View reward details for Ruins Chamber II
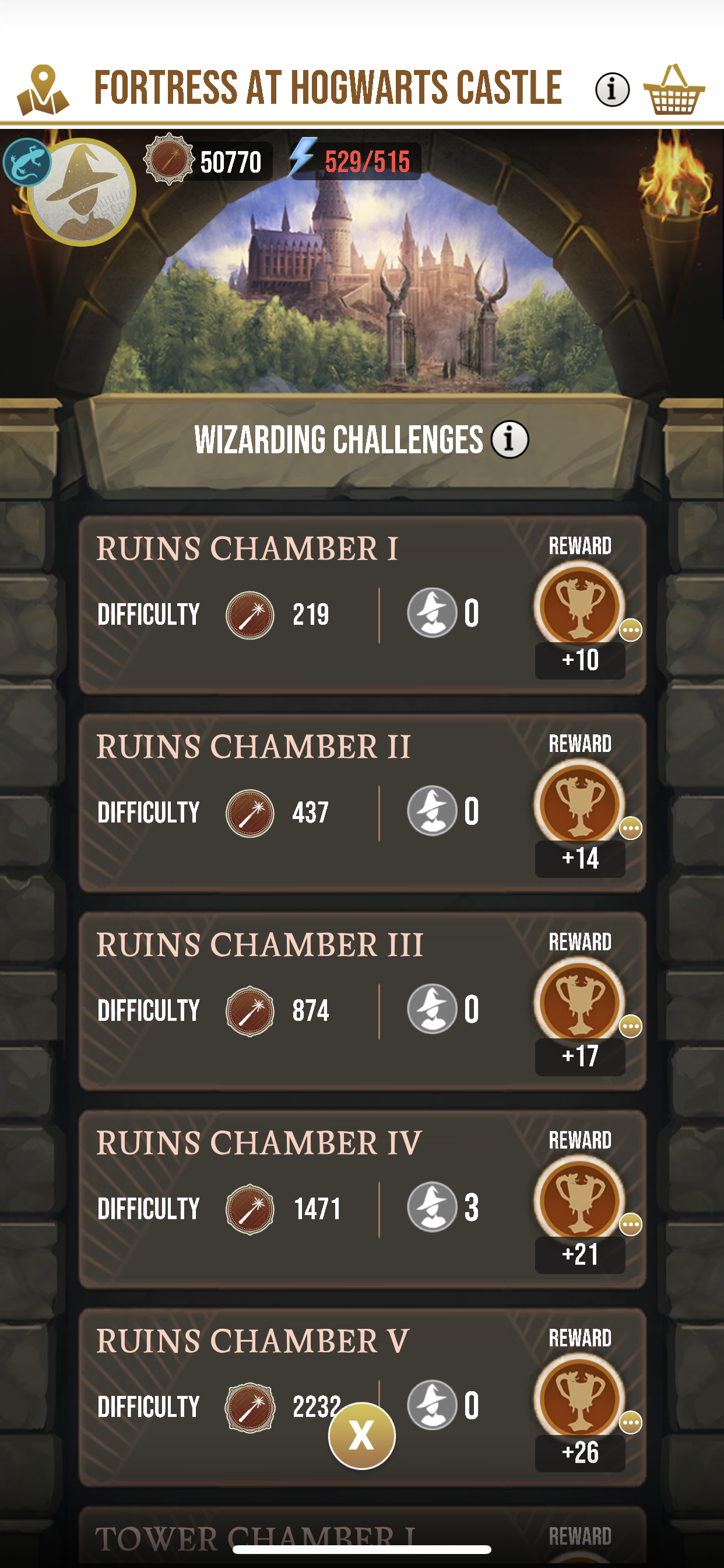Screen dimensions: 724x1568 [x=630, y=828]
